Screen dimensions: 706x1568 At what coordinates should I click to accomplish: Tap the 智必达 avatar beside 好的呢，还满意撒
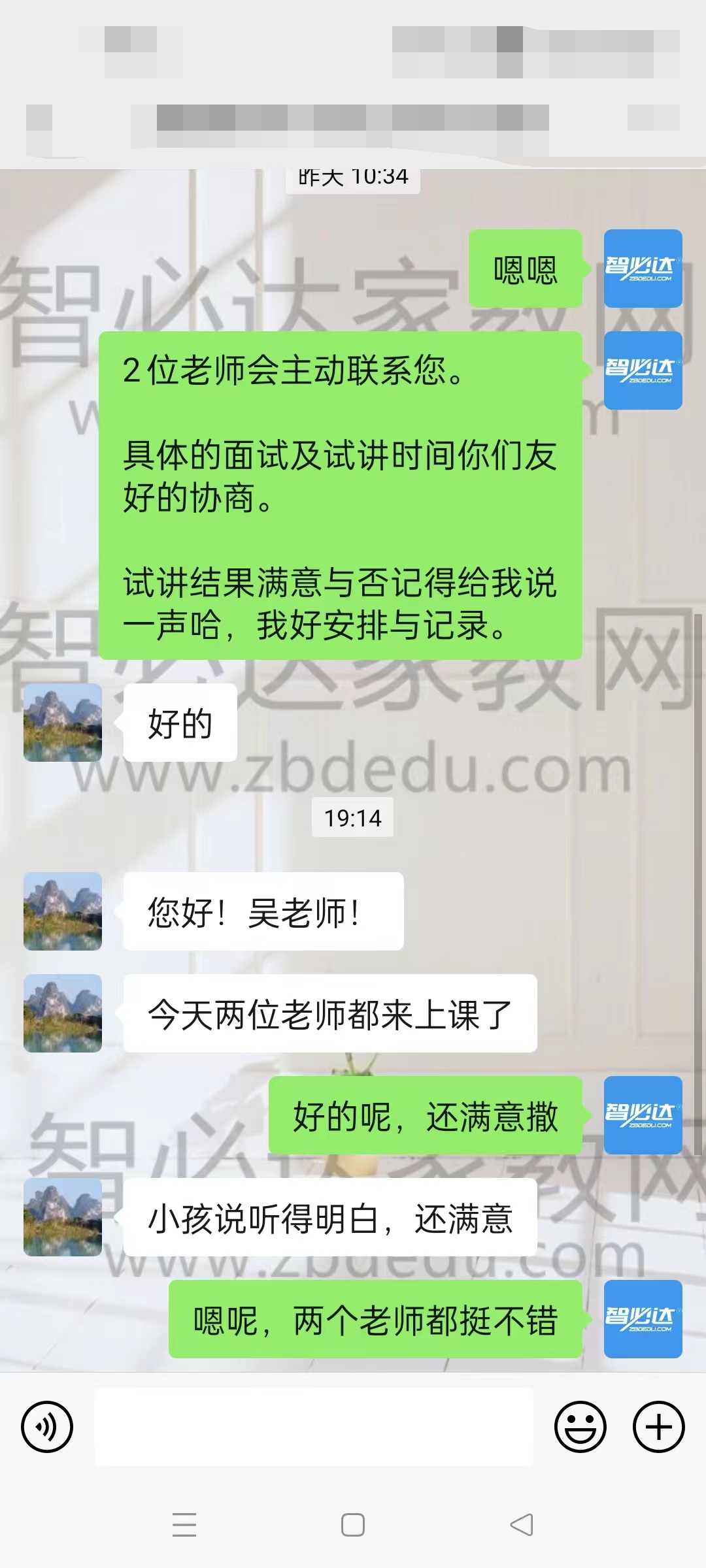(x=643, y=1115)
